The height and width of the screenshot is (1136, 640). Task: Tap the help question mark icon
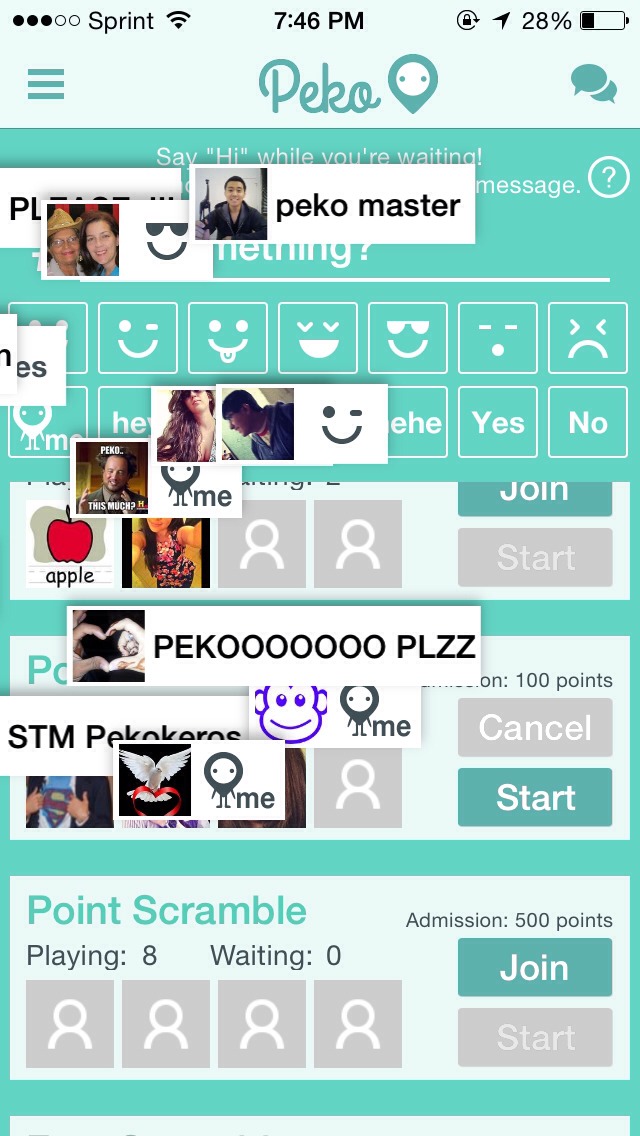(608, 177)
